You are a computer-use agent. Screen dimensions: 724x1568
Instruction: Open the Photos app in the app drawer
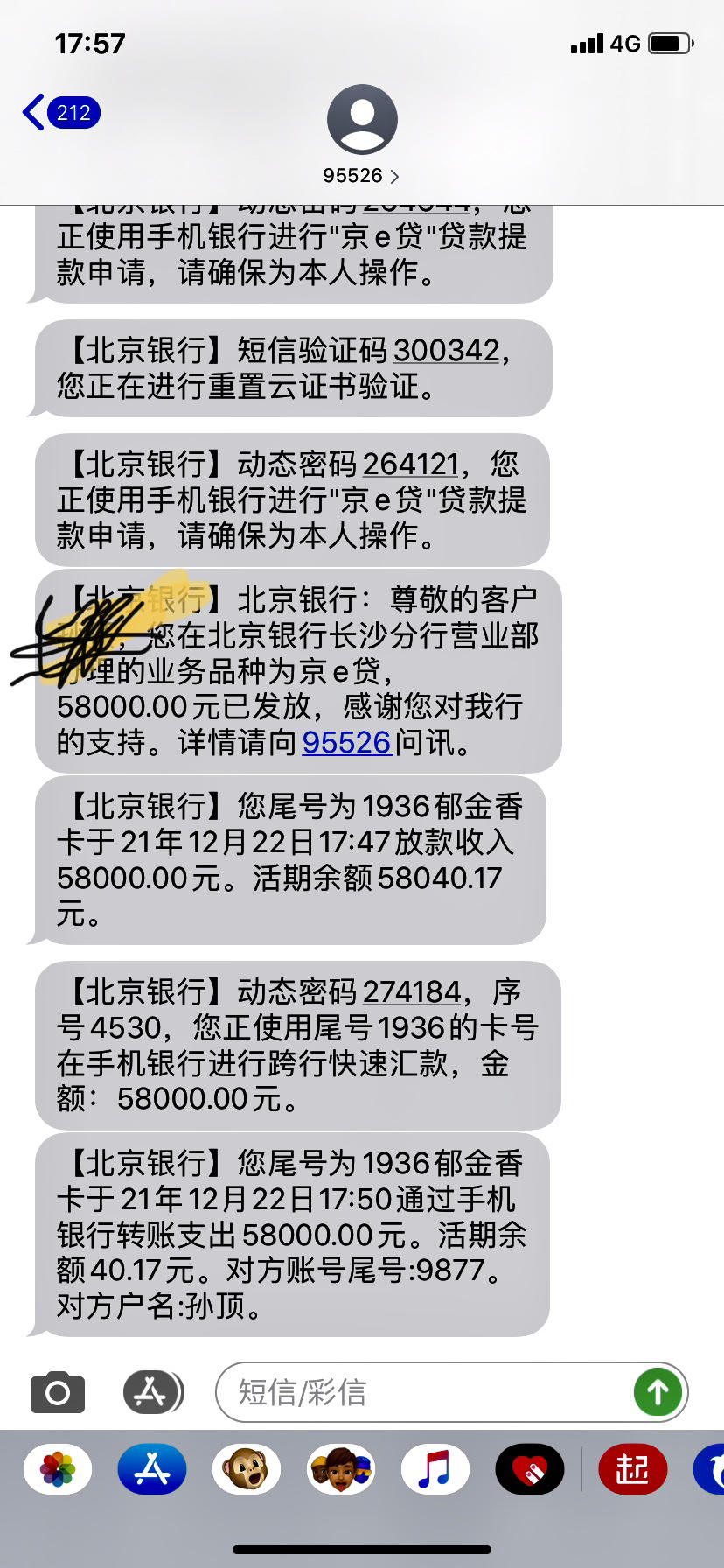58,1469
